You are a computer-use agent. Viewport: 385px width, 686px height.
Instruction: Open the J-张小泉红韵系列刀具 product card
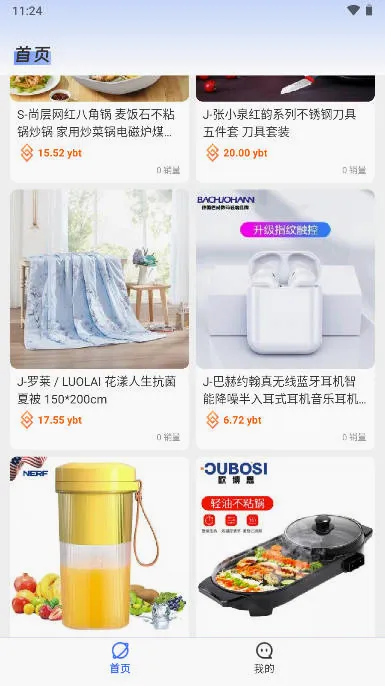click(285, 129)
